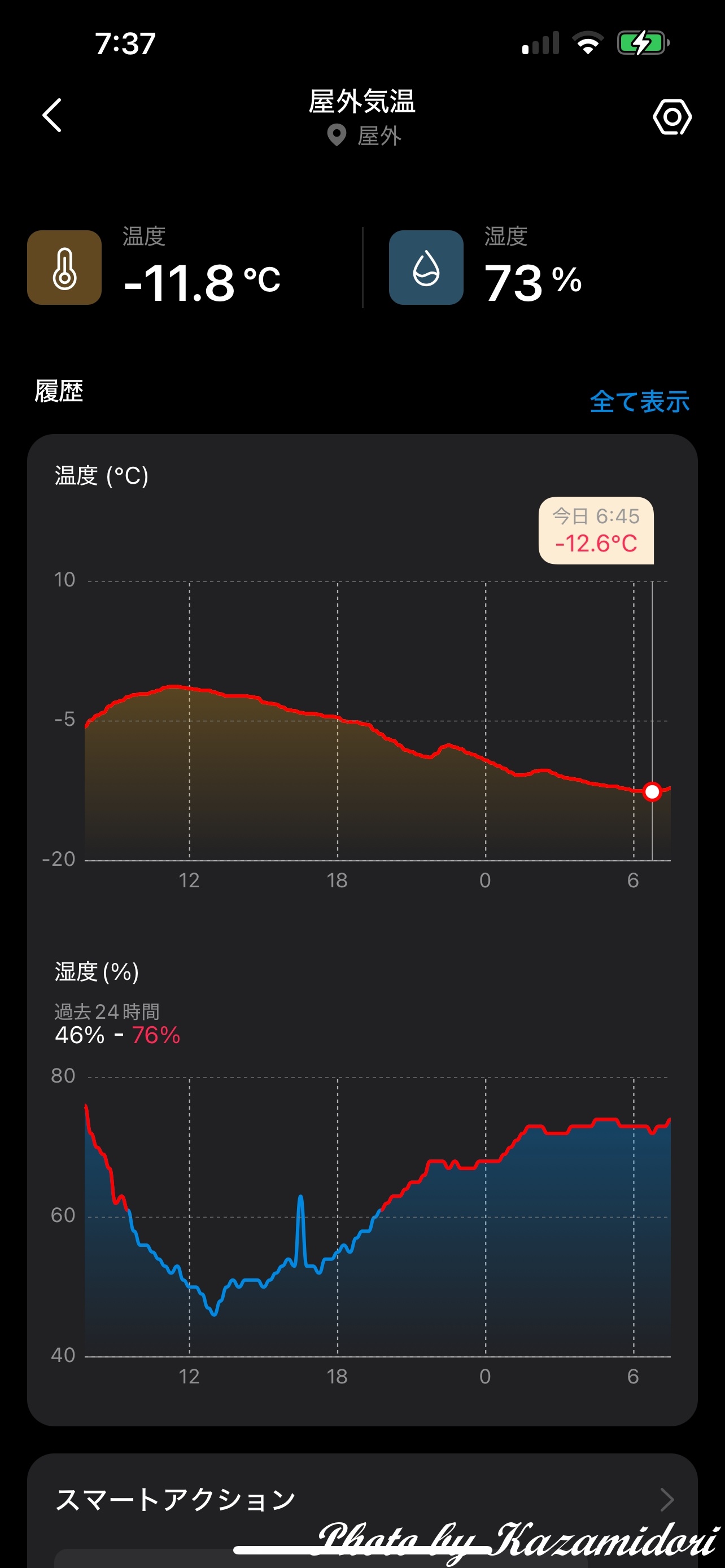
Task: Tap 全て表示 to show all history
Action: click(x=639, y=402)
